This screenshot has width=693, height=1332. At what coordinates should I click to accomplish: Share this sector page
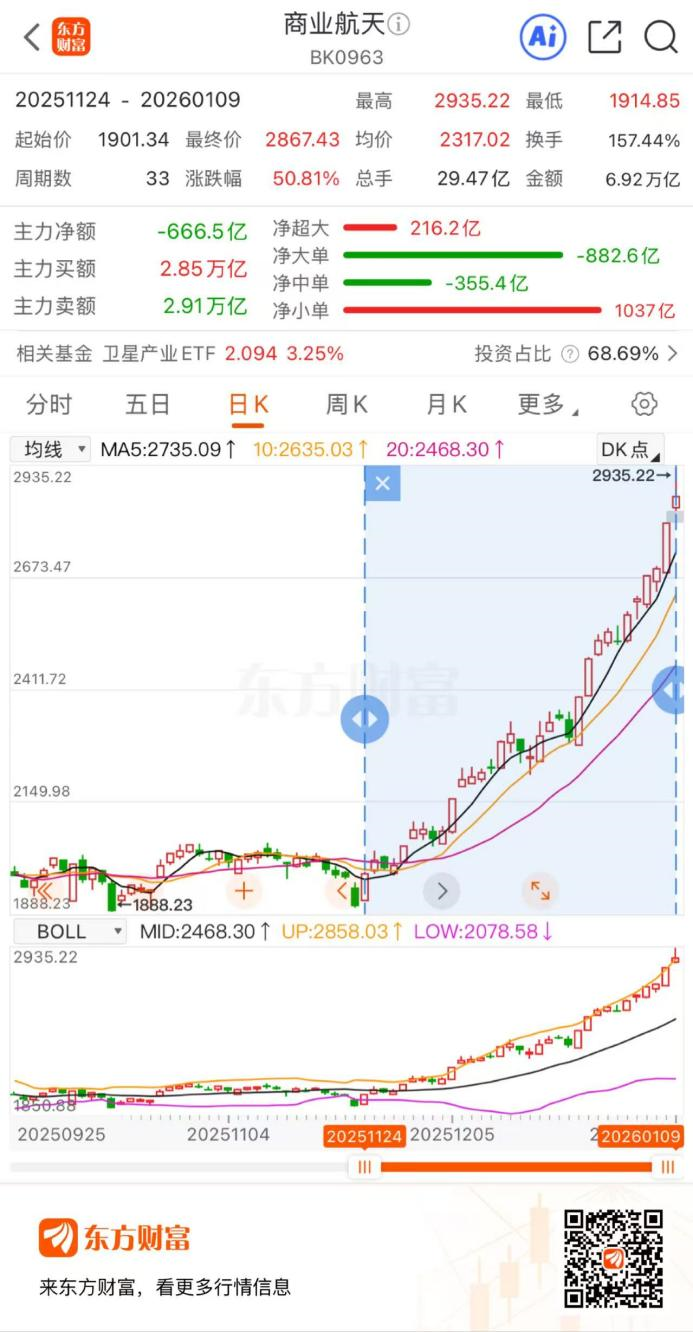[604, 38]
